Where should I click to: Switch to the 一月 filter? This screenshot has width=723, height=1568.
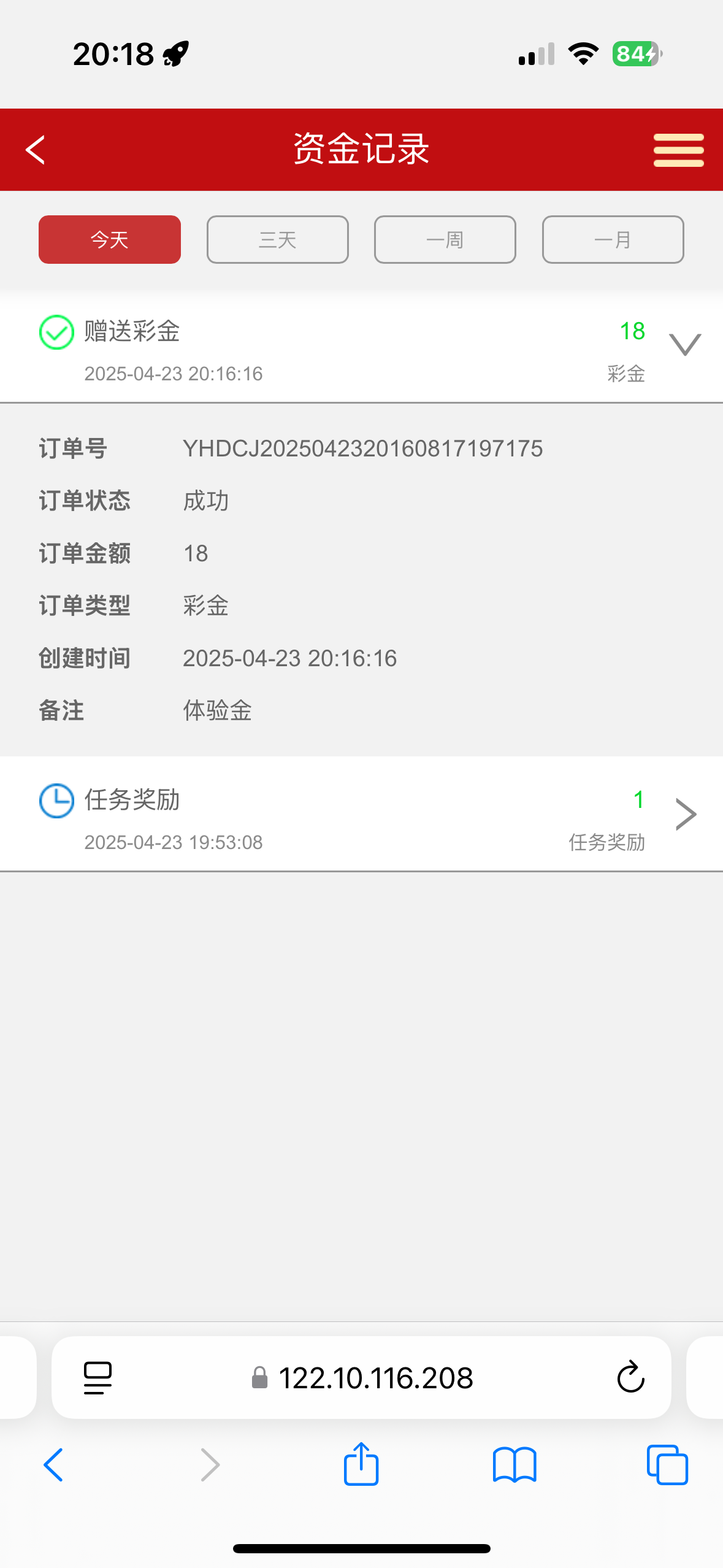pos(613,239)
